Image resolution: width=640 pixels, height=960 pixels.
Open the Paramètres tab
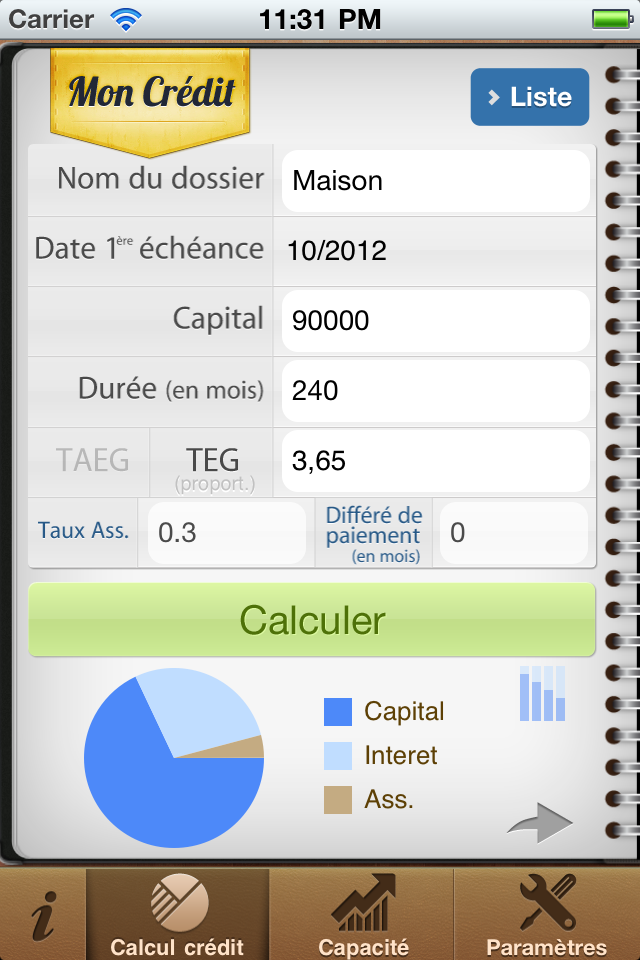(546, 915)
